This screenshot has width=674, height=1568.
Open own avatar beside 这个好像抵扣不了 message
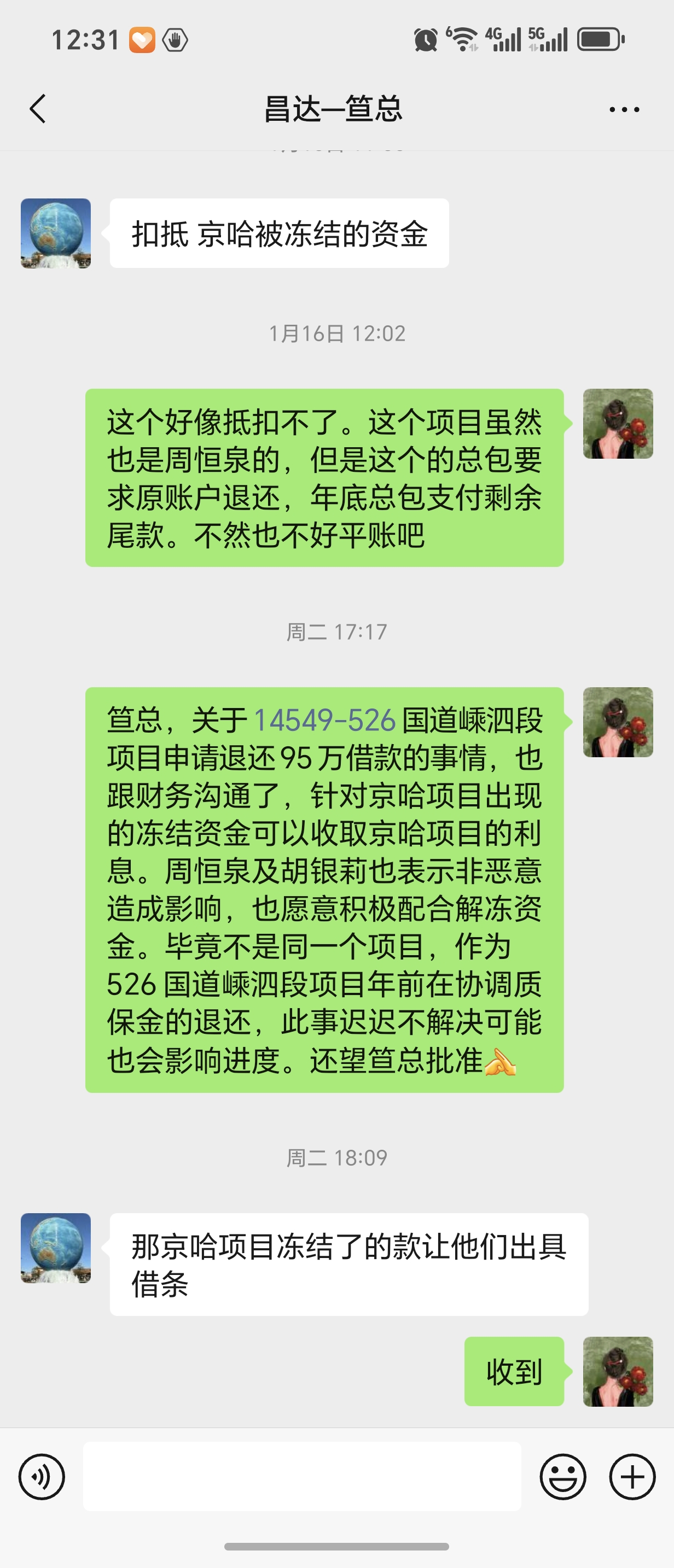(x=618, y=424)
